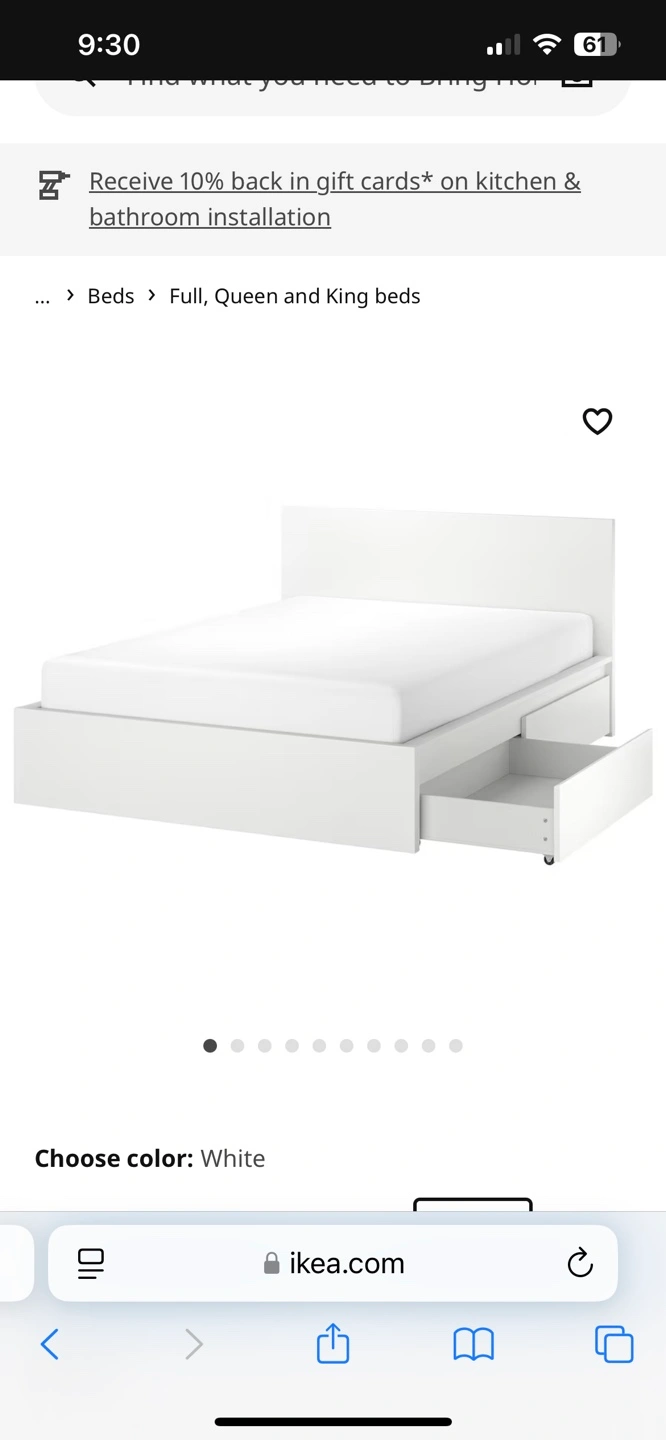Show all open Safari tabs
The width and height of the screenshot is (666, 1440).
(x=613, y=1344)
